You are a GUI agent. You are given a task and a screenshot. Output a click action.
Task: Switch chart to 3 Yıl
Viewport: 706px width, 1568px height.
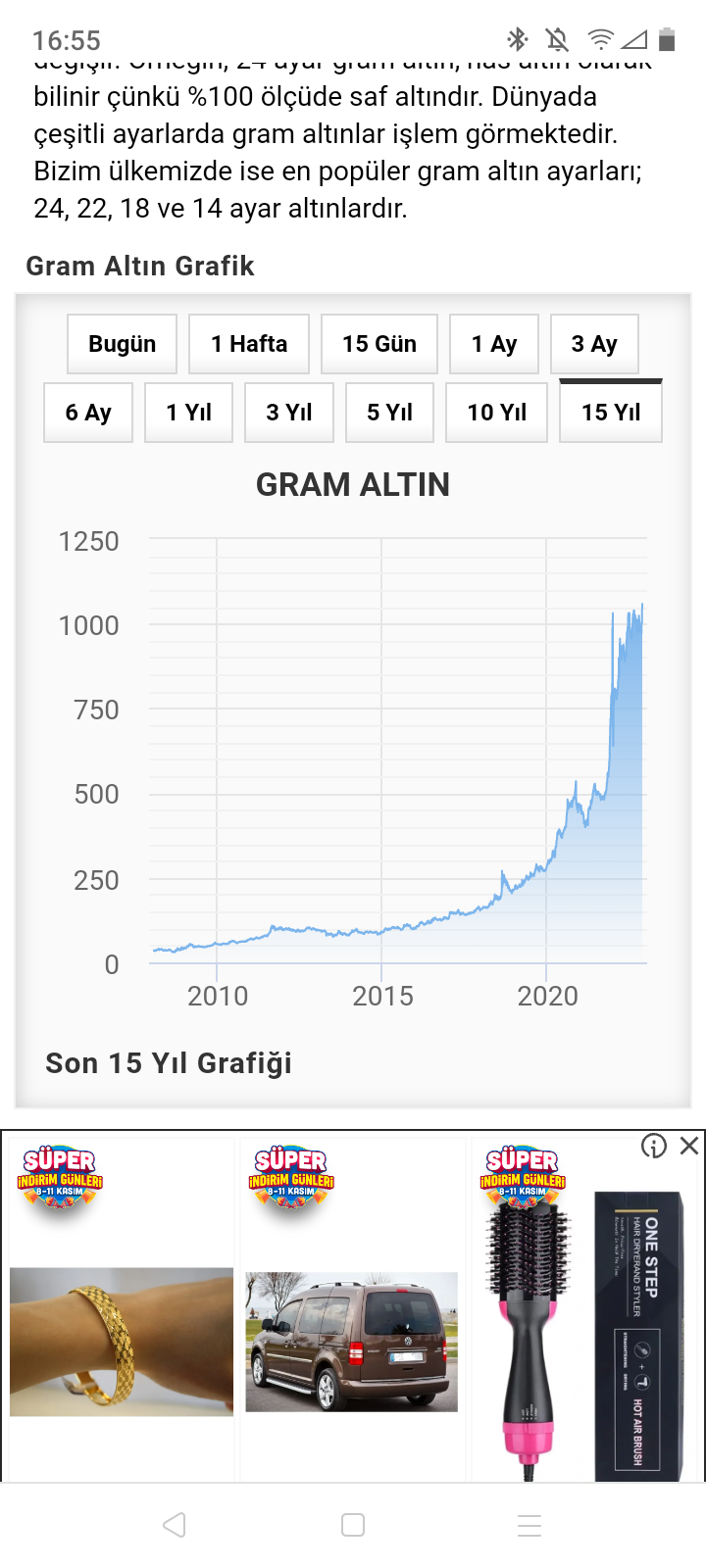click(289, 413)
